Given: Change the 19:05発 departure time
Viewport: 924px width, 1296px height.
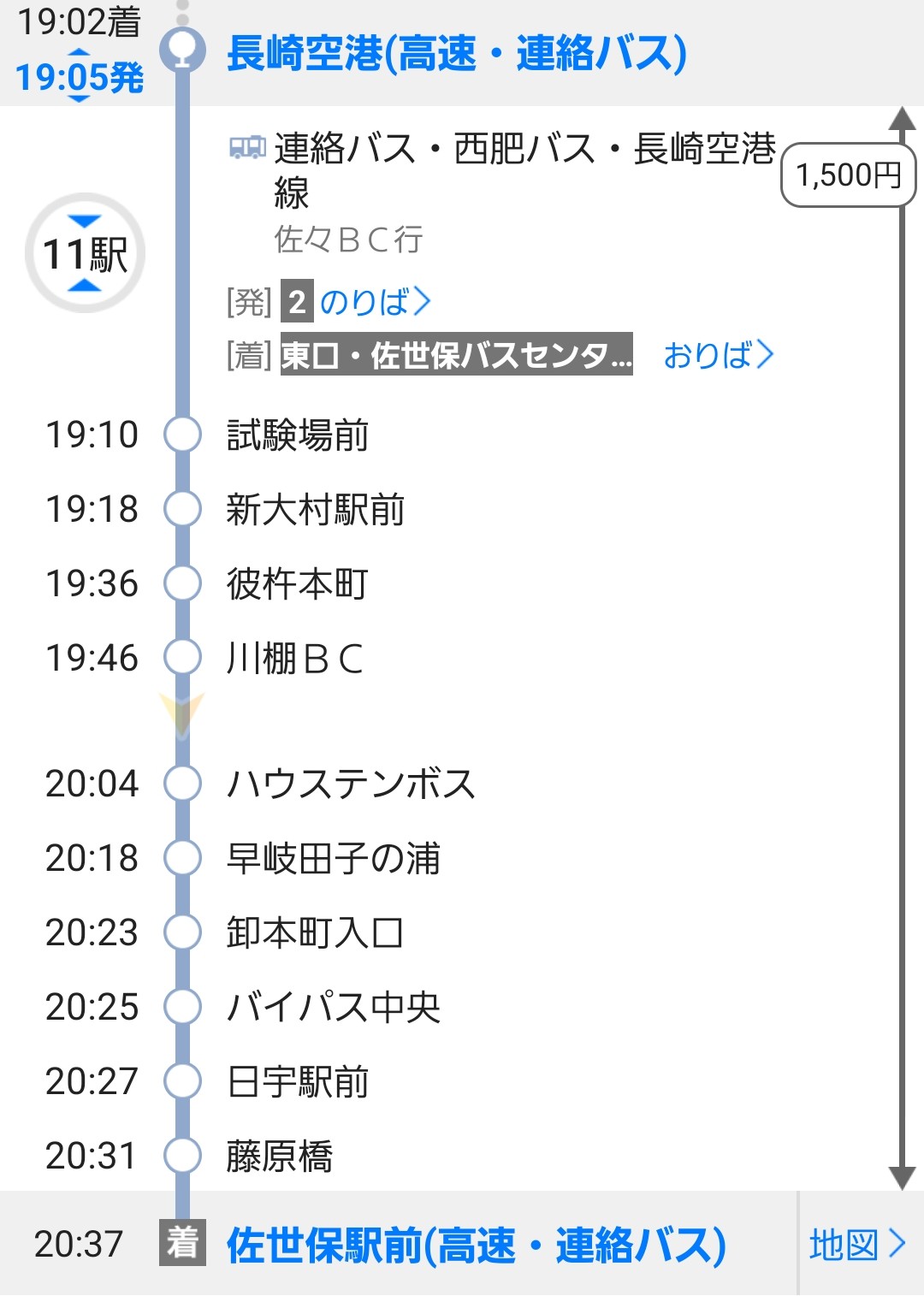Looking at the screenshot, I should pyautogui.click(x=80, y=78).
